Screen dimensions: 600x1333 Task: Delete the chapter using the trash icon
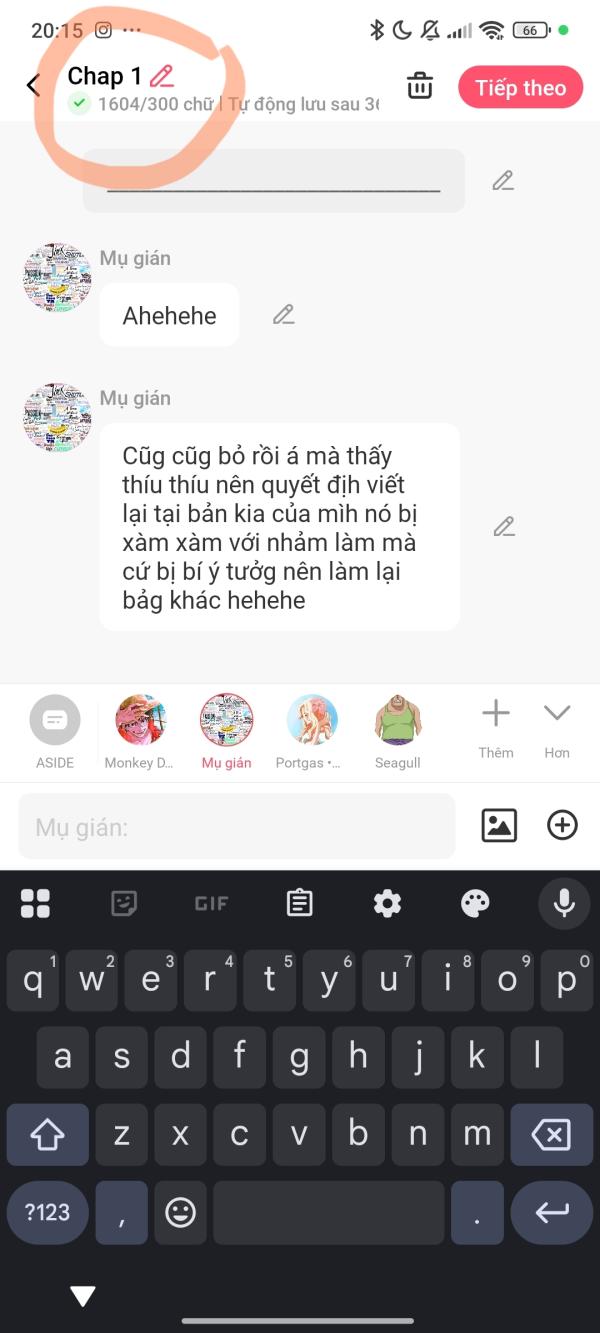pos(420,86)
